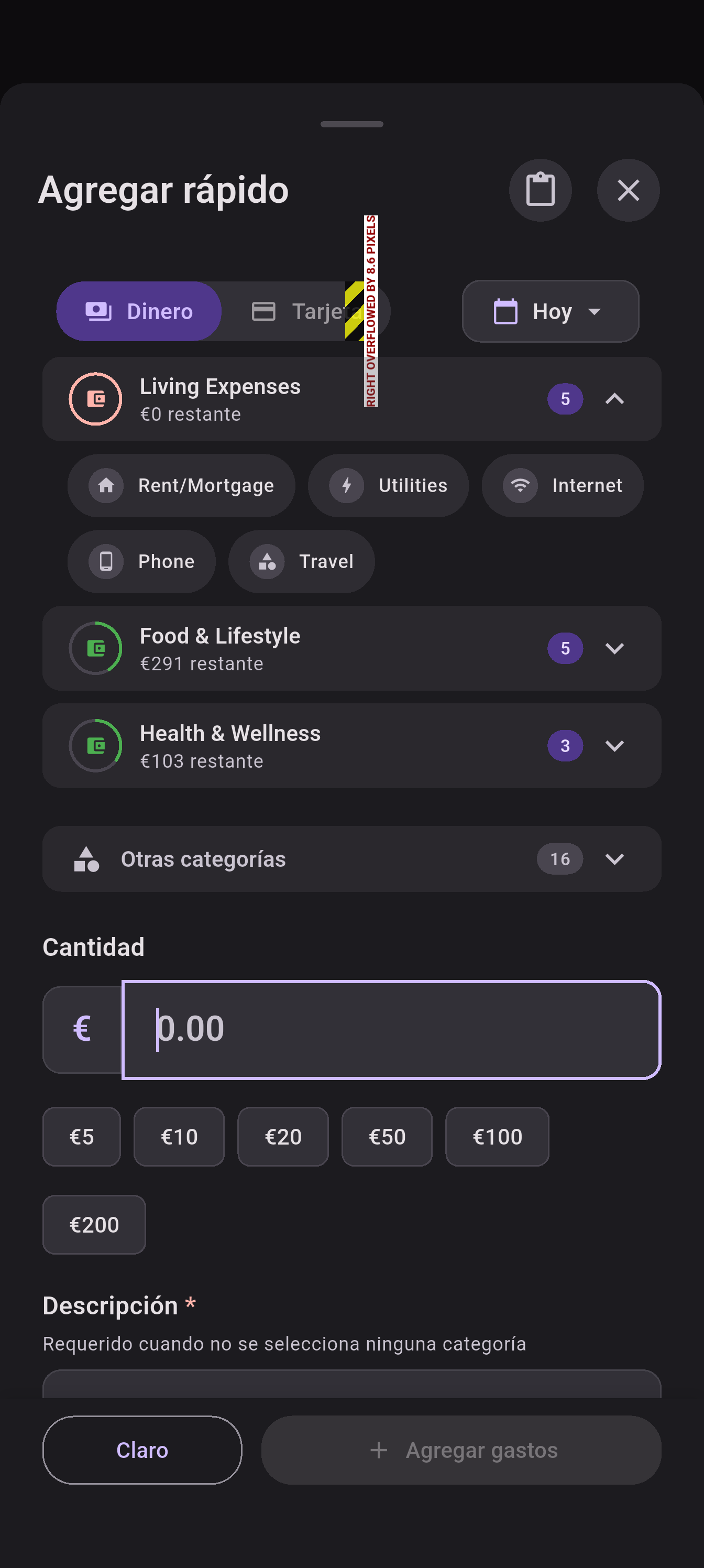Select the Rent/Mortgage home icon
Image resolution: width=704 pixels, height=1568 pixels.
pyautogui.click(x=106, y=485)
